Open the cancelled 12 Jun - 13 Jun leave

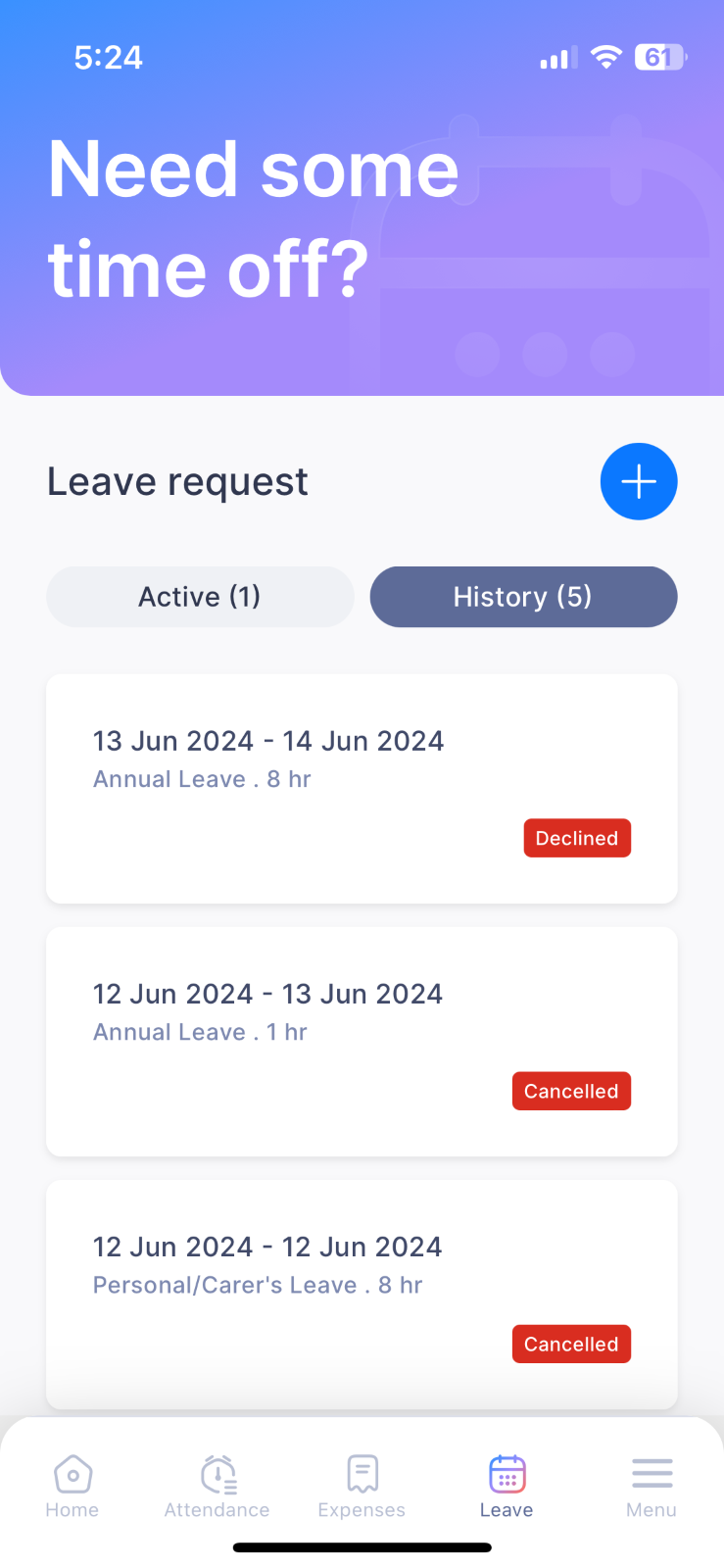point(362,1042)
